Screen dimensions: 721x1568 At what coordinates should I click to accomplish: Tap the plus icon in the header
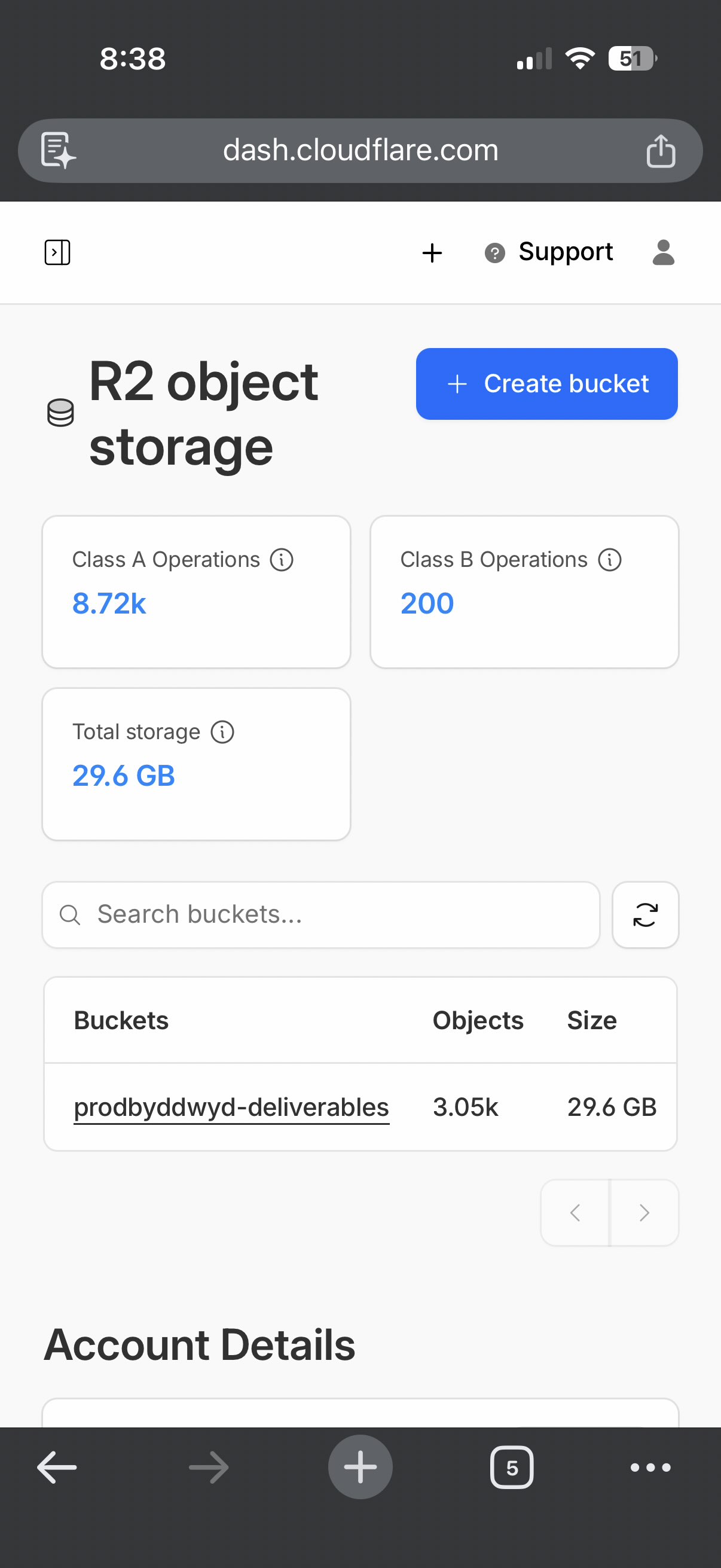[432, 252]
